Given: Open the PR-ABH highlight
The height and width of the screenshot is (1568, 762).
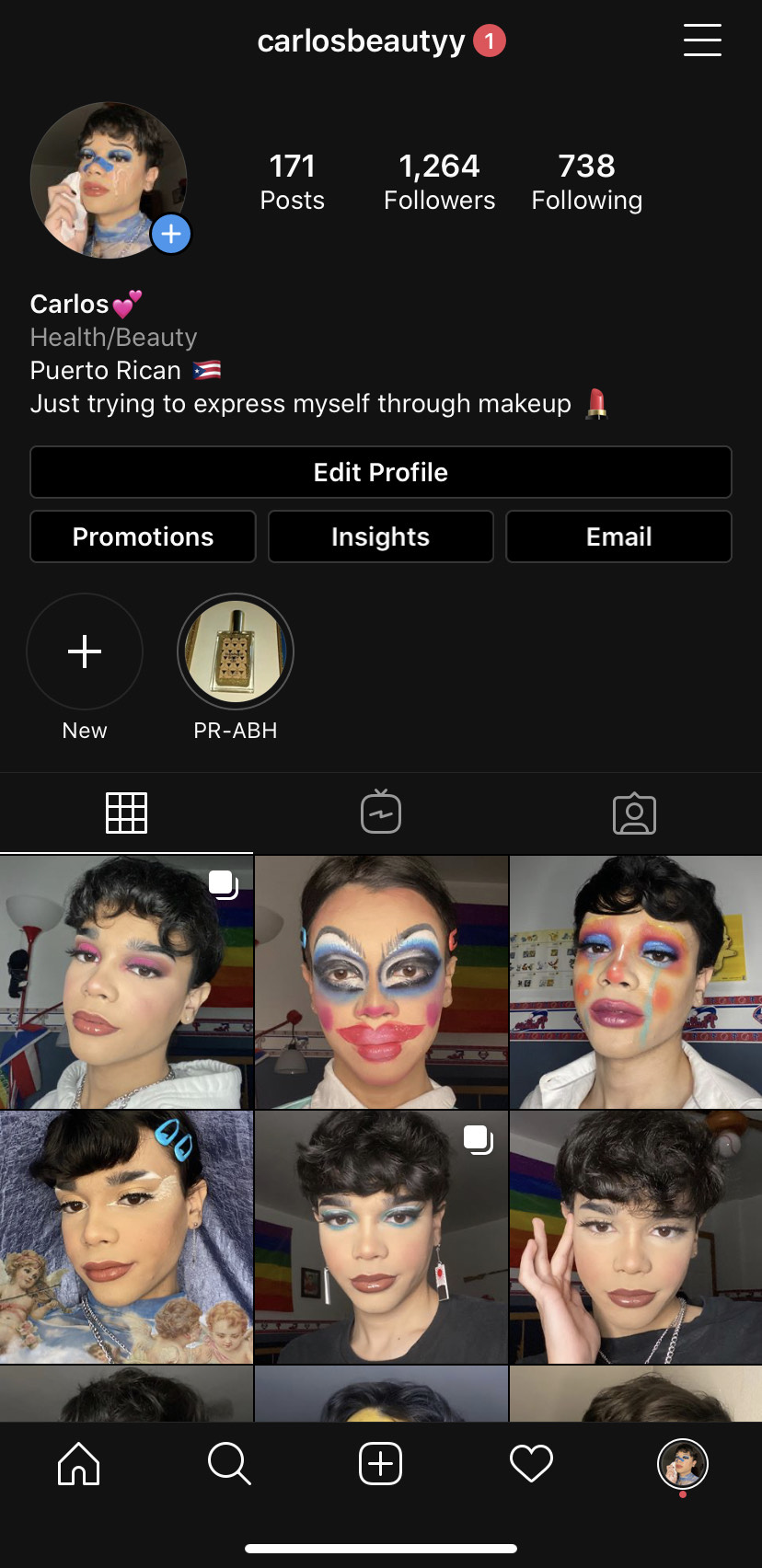Looking at the screenshot, I should 236,651.
